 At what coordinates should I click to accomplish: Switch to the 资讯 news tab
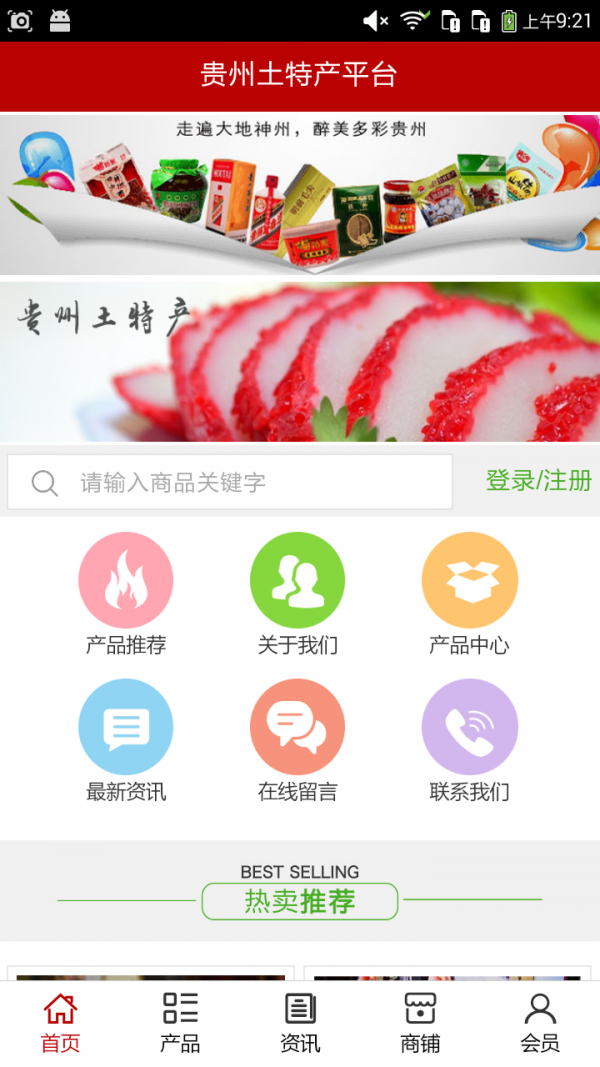pyautogui.click(x=300, y=1023)
